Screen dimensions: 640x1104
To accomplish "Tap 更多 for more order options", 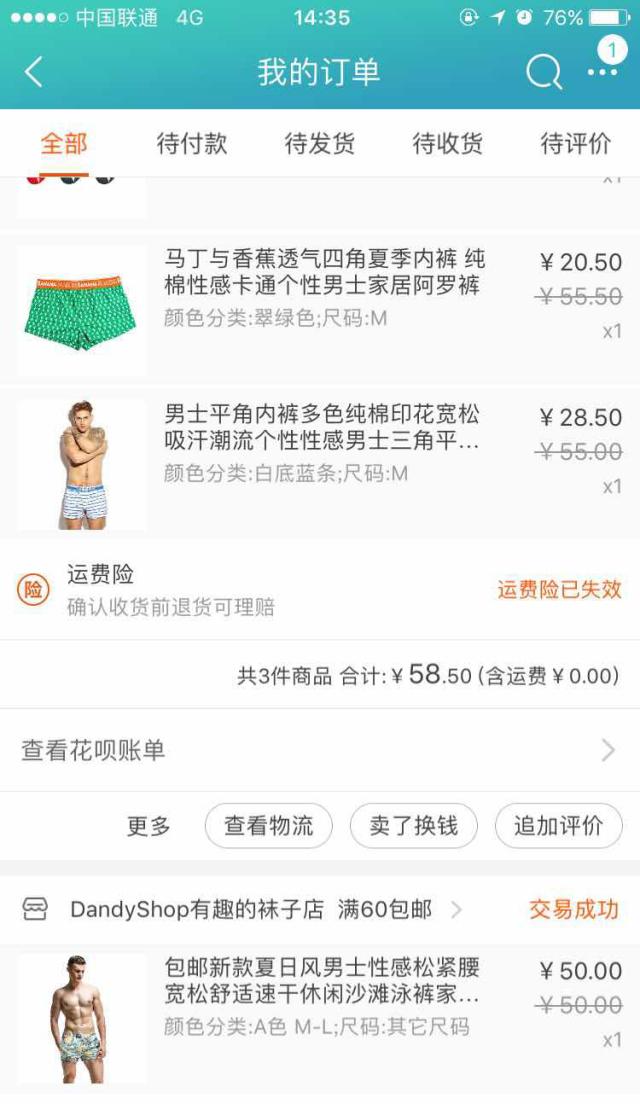I will click(149, 826).
